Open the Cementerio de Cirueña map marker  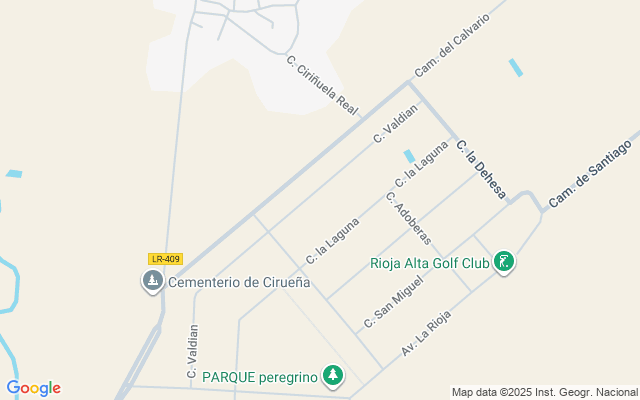pyautogui.click(x=152, y=283)
